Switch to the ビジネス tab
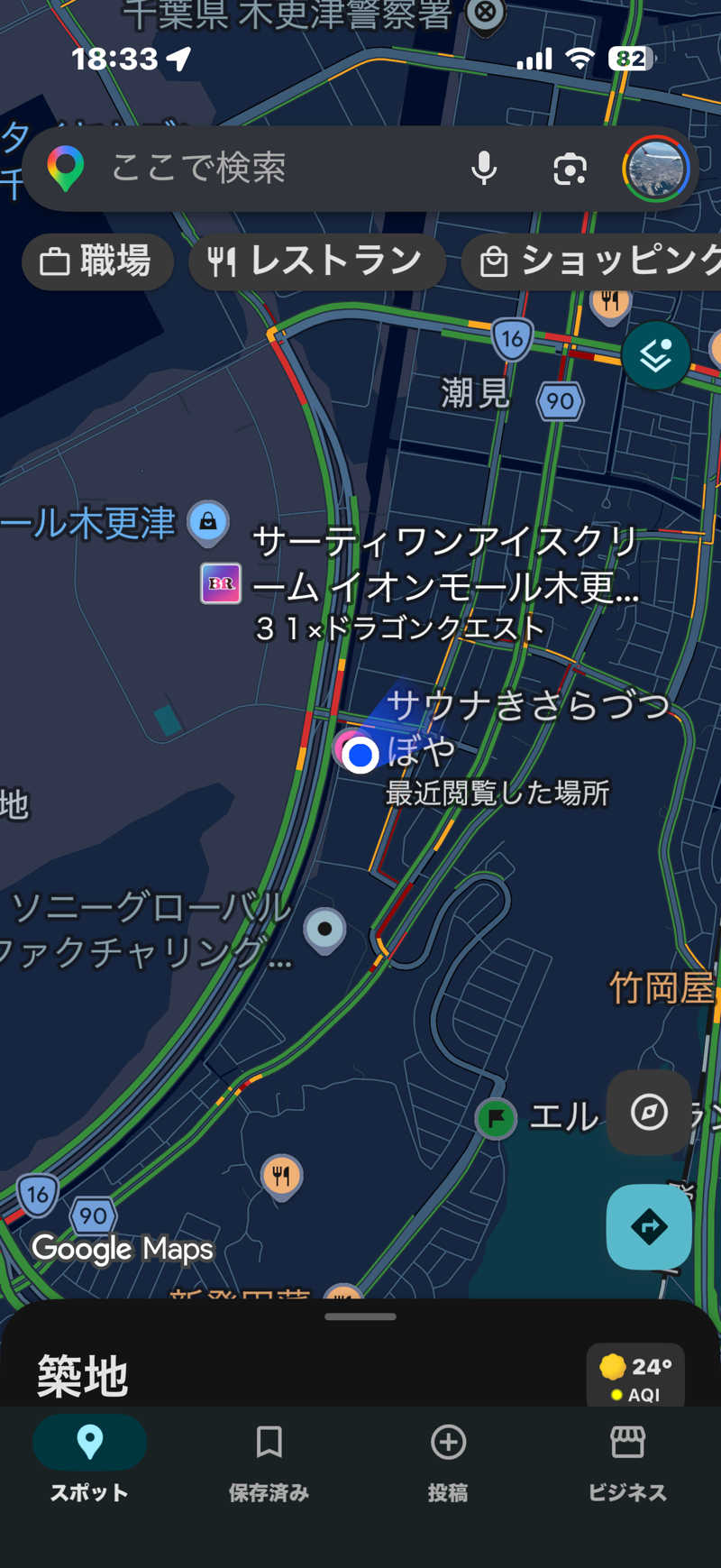 point(627,1458)
